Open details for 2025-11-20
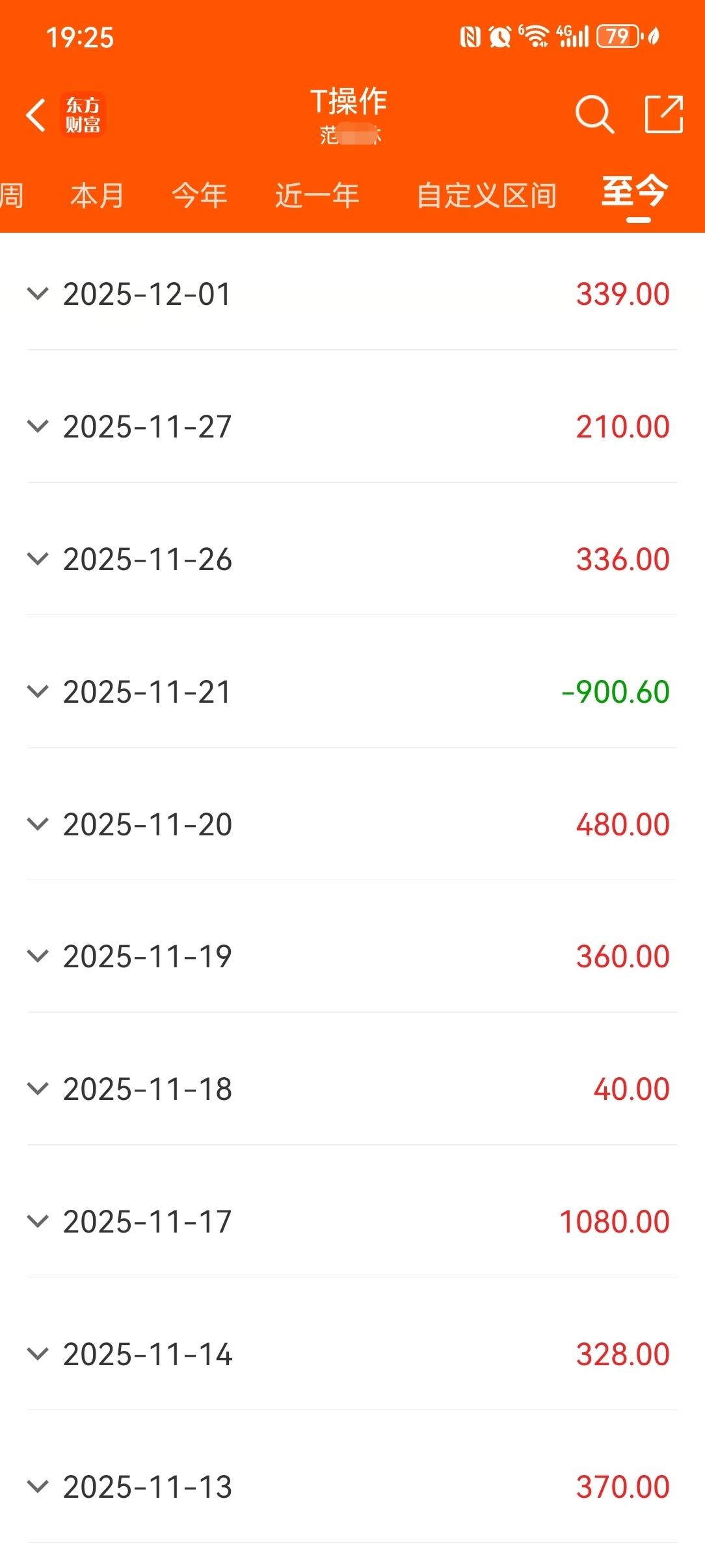Screen dimensions: 705x1568 click(x=38, y=824)
